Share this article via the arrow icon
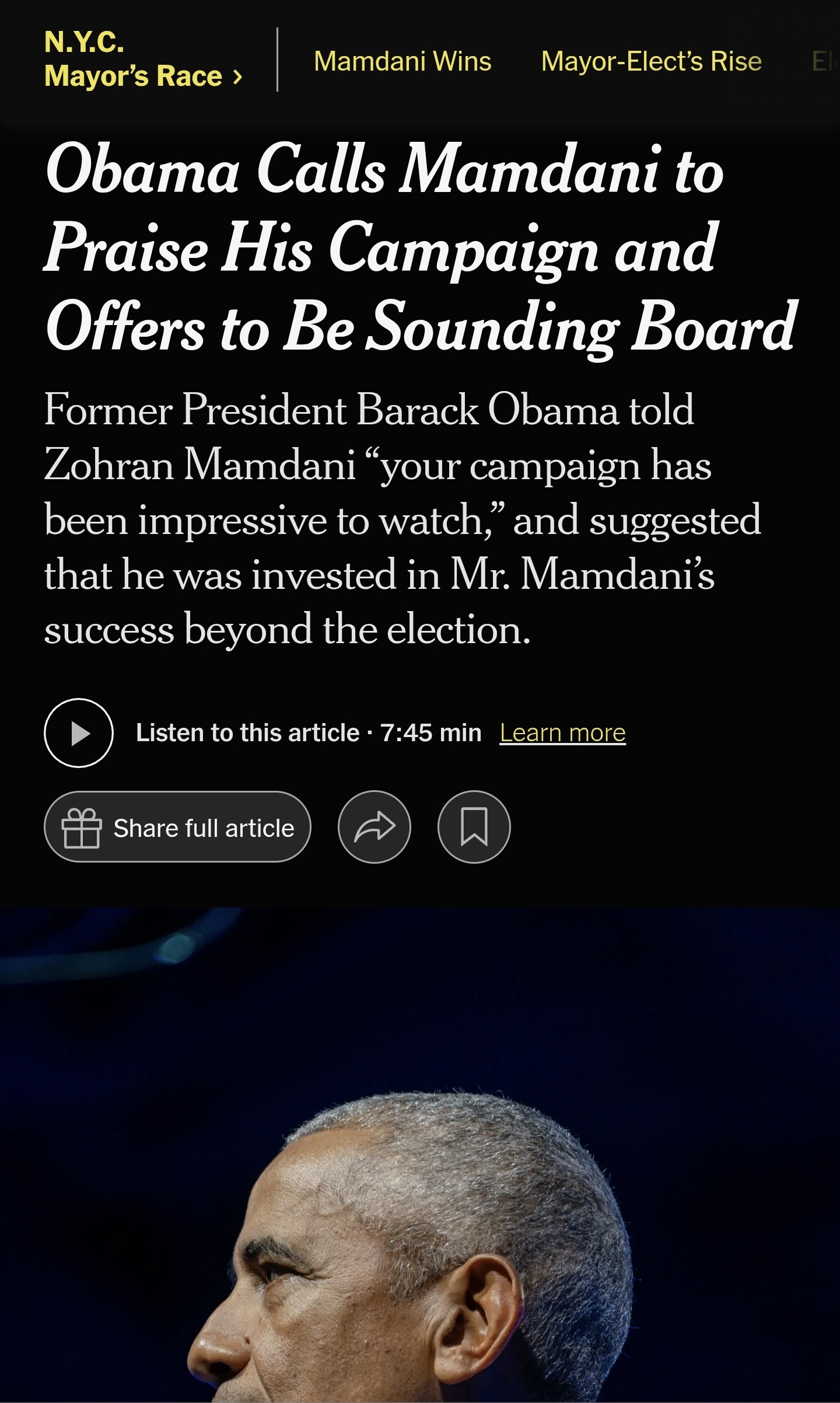 click(374, 827)
